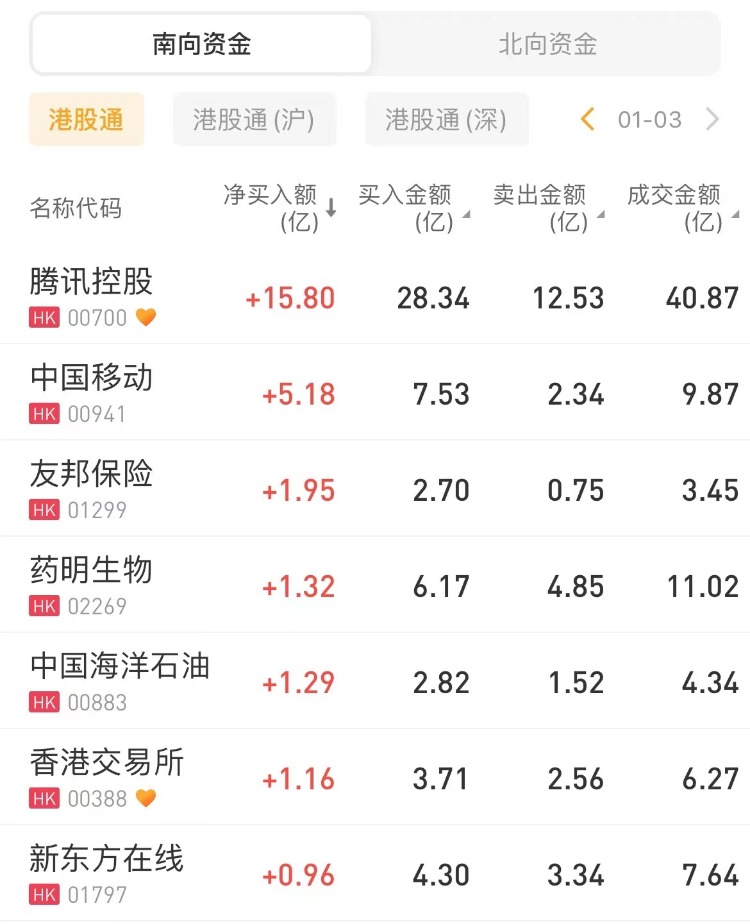This screenshot has width=750, height=924.
Task: Go to the next date after 01-03
Action: [x=713, y=120]
